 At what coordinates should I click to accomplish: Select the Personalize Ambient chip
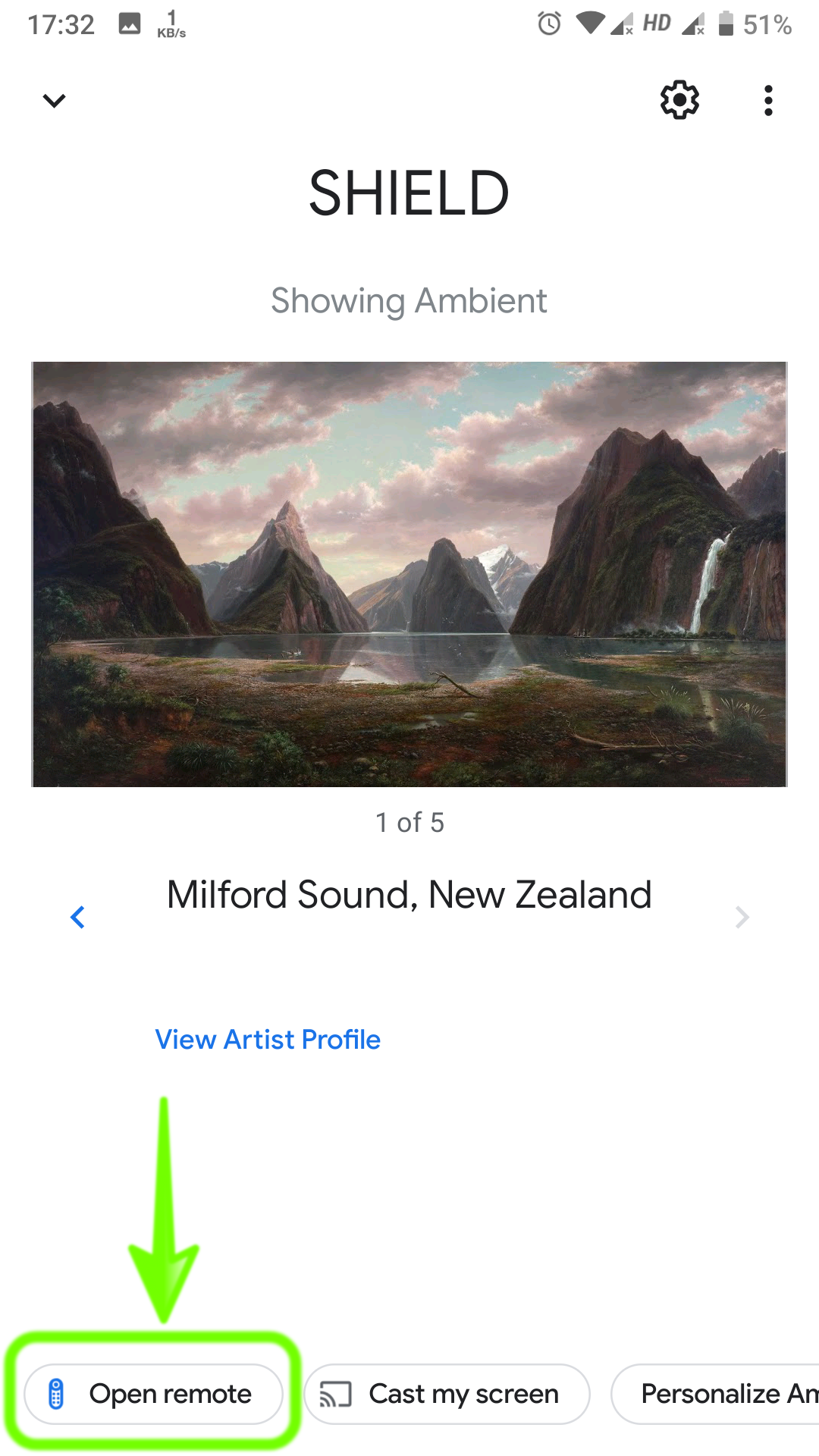[x=717, y=1394]
